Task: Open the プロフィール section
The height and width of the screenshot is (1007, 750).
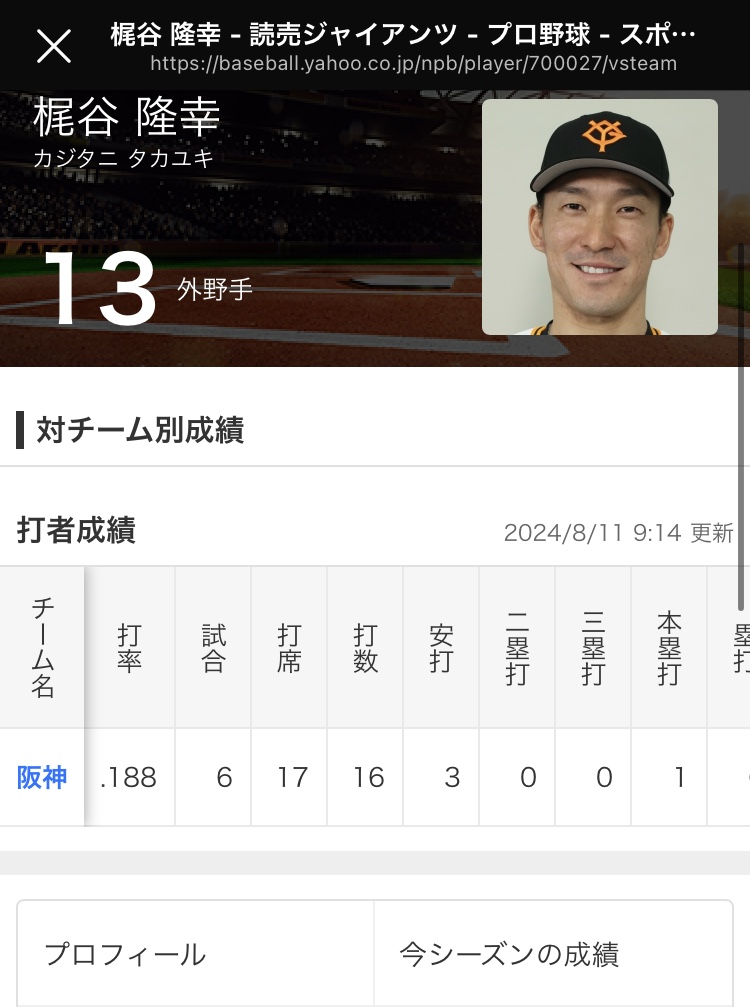Action: (x=125, y=953)
